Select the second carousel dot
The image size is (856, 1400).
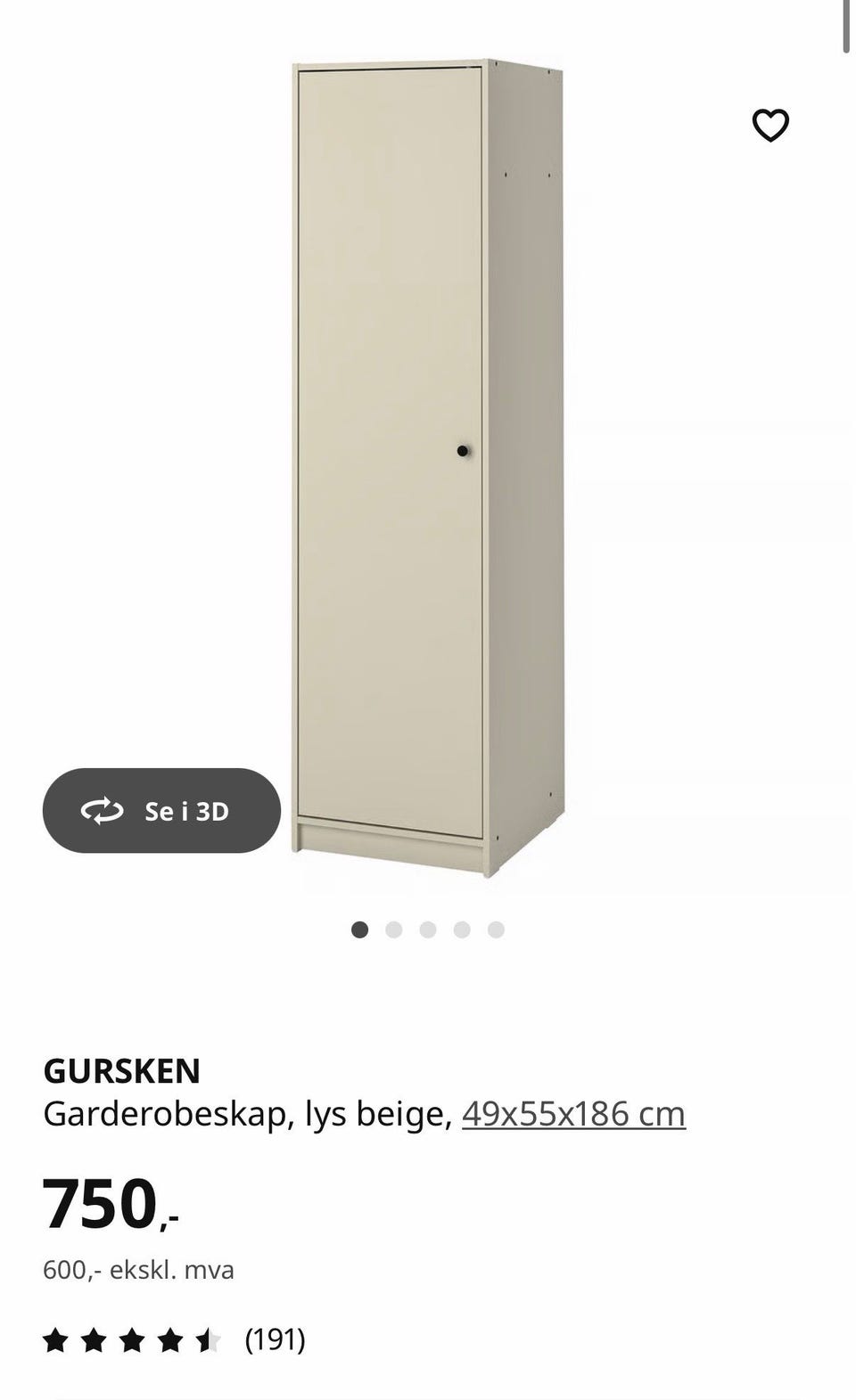[x=393, y=929]
